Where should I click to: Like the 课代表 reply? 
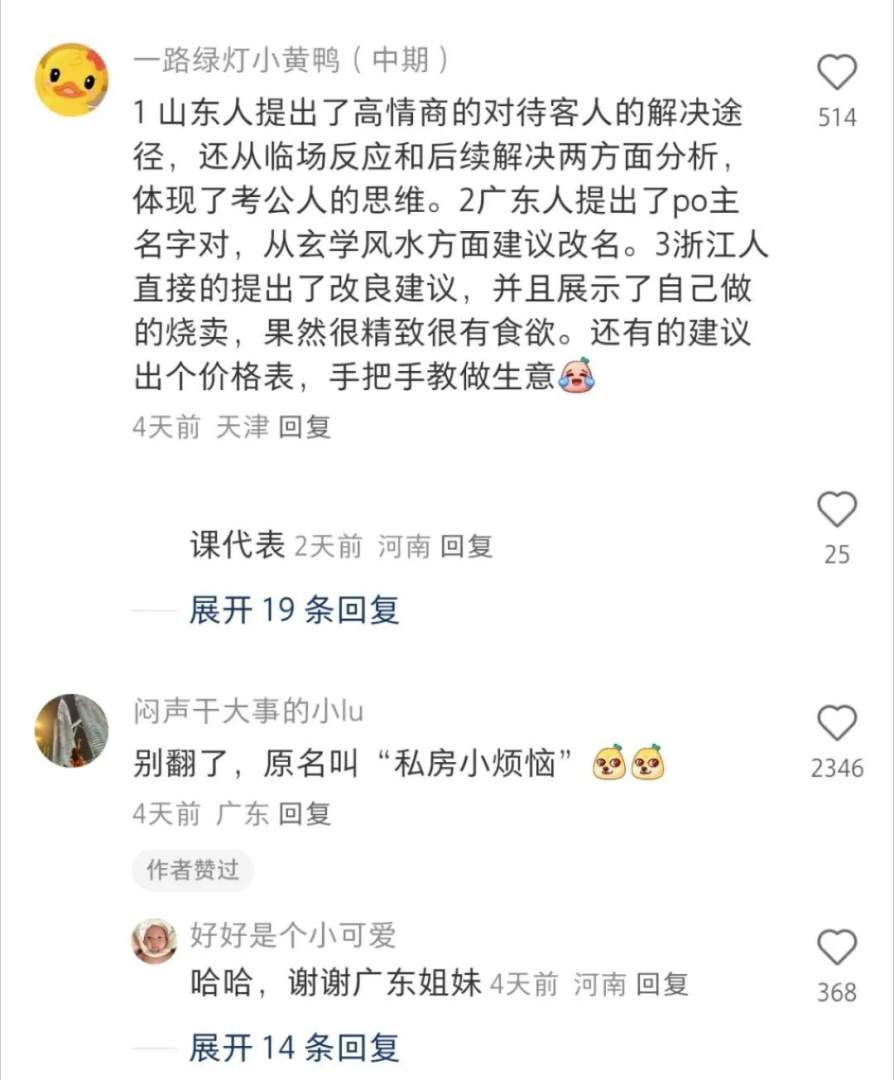tap(837, 510)
